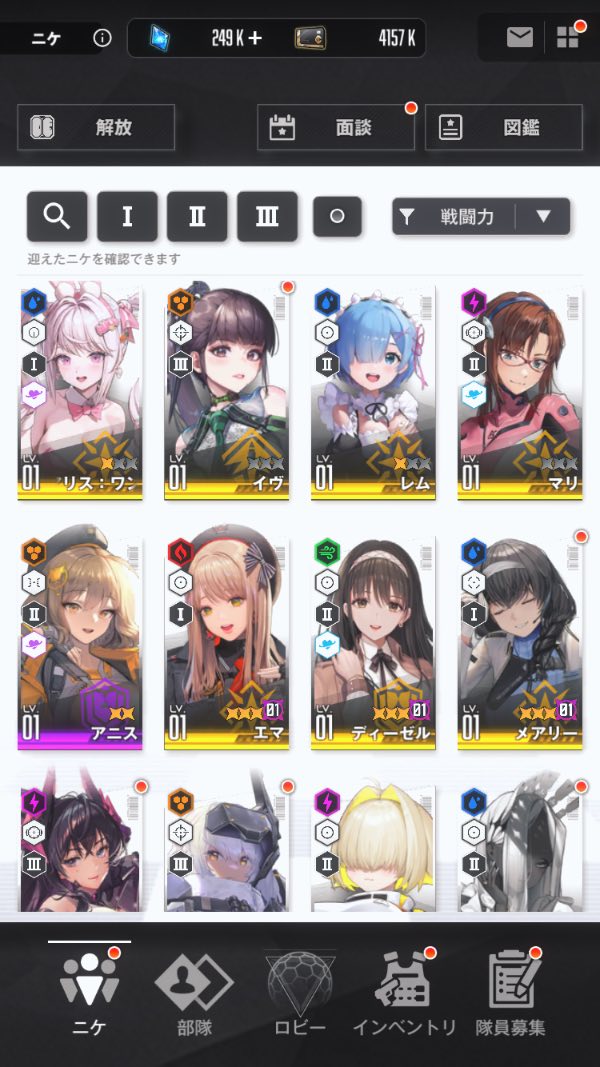Switch to the インベントリ tab
This screenshot has height=1067, width=600.
point(404,992)
